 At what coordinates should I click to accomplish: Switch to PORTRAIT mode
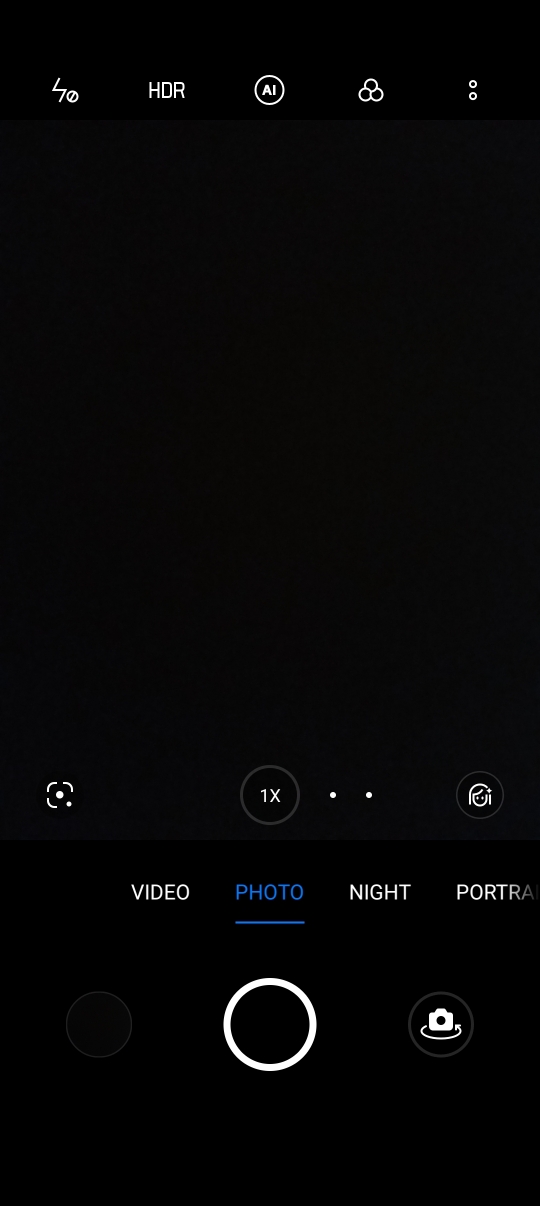(497, 892)
